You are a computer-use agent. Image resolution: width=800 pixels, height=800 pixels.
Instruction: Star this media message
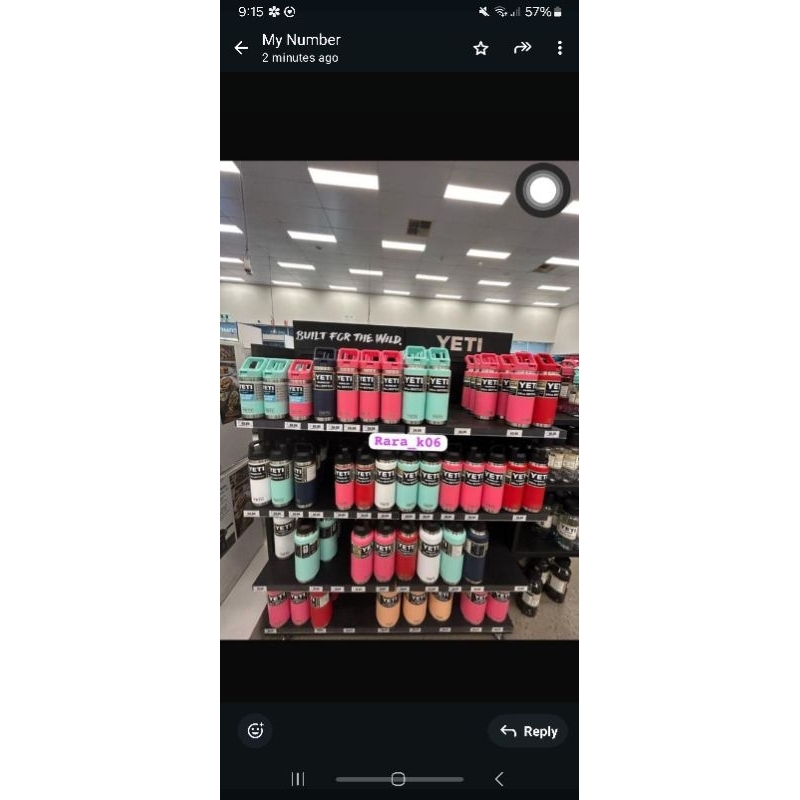coord(481,48)
